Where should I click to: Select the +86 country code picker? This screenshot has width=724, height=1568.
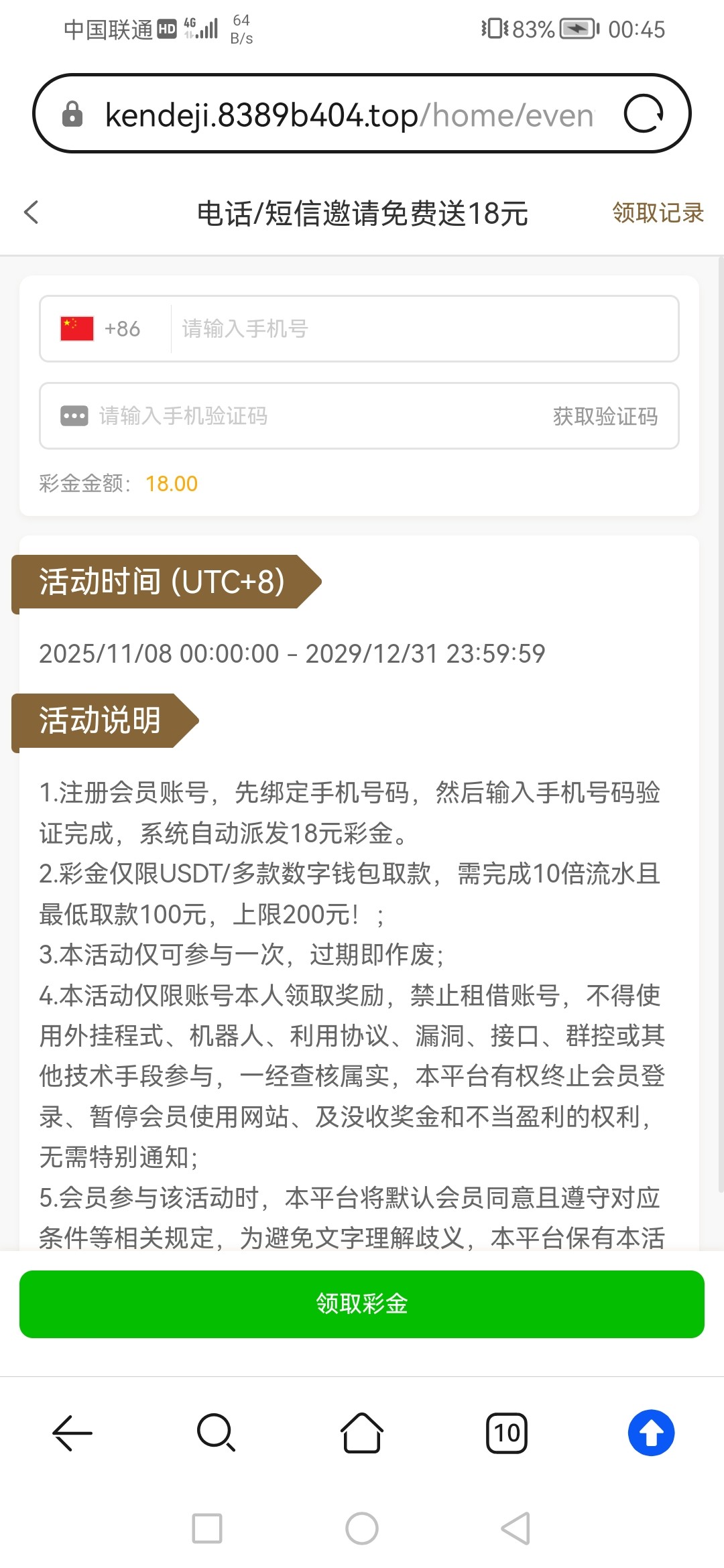pos(102,329)
